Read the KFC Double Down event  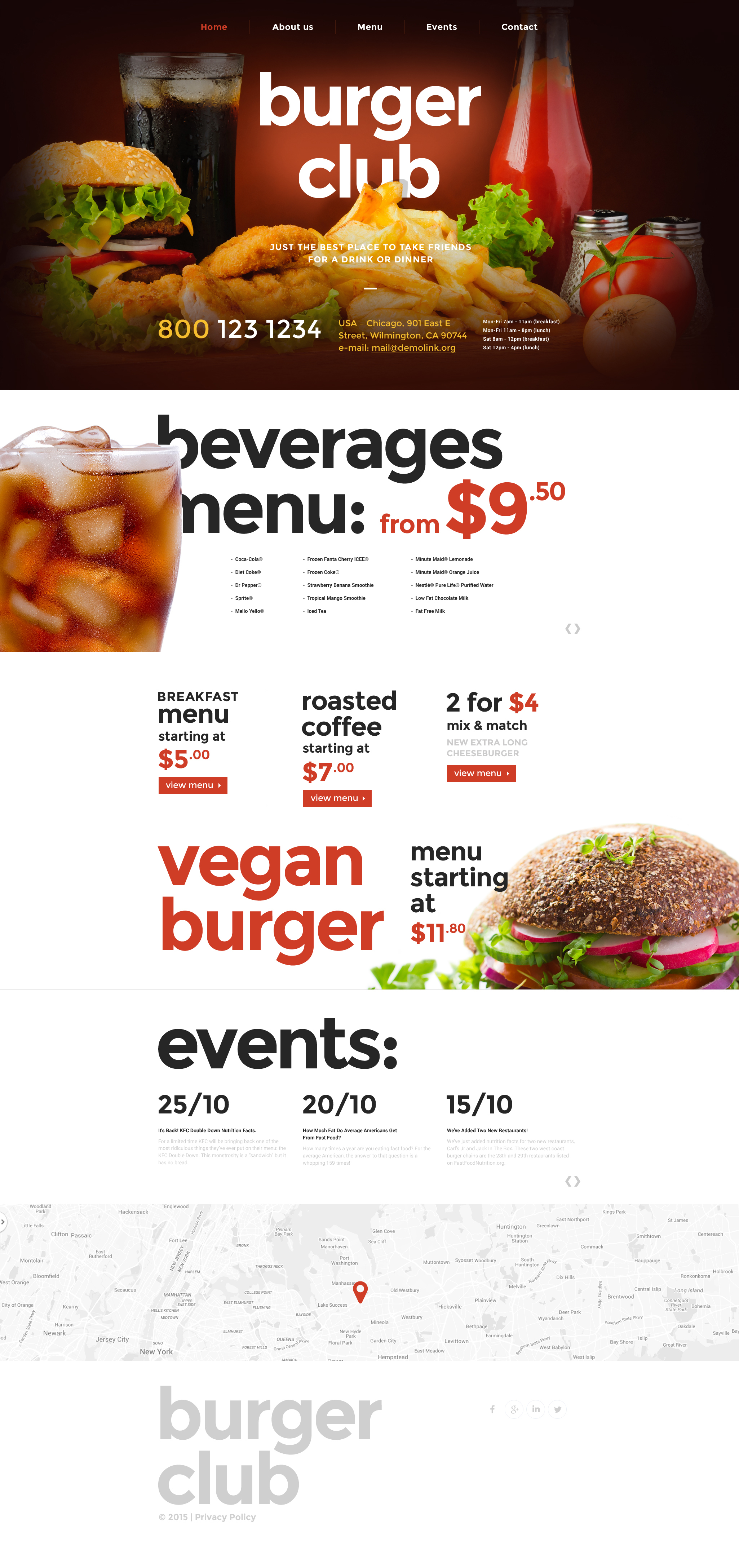point(207,1130)
